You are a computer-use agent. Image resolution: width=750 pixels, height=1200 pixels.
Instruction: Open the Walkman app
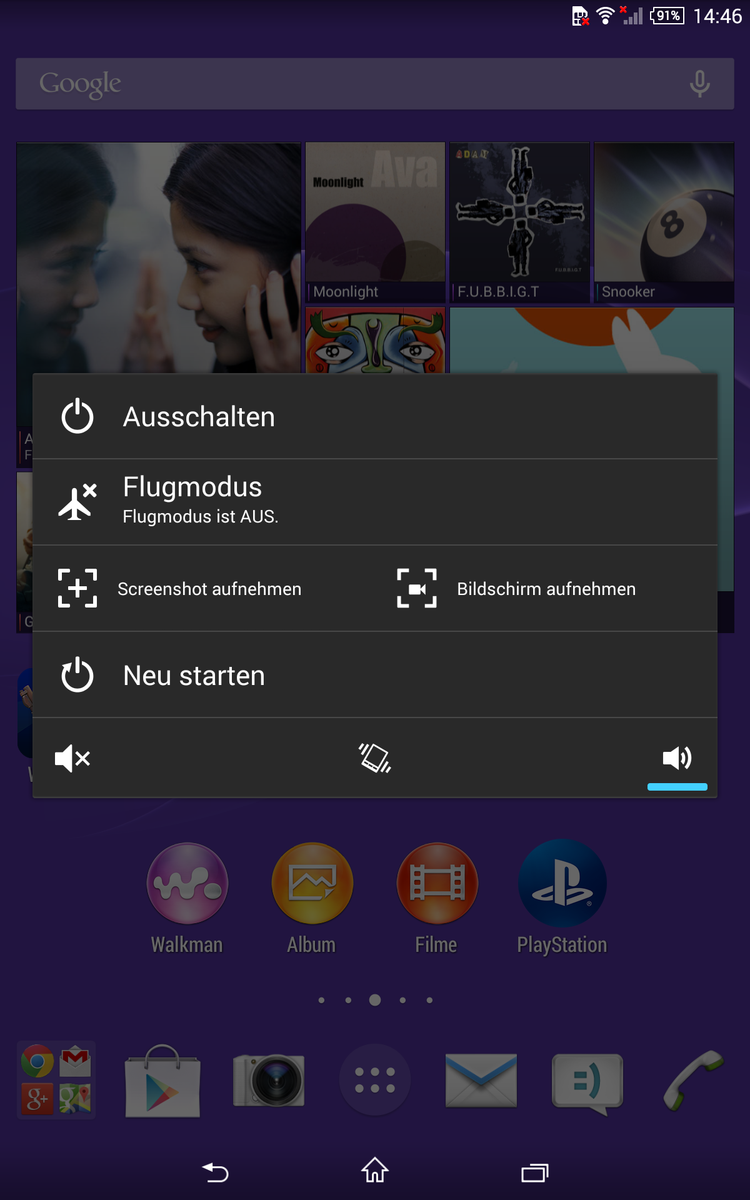tap(187, 898)
